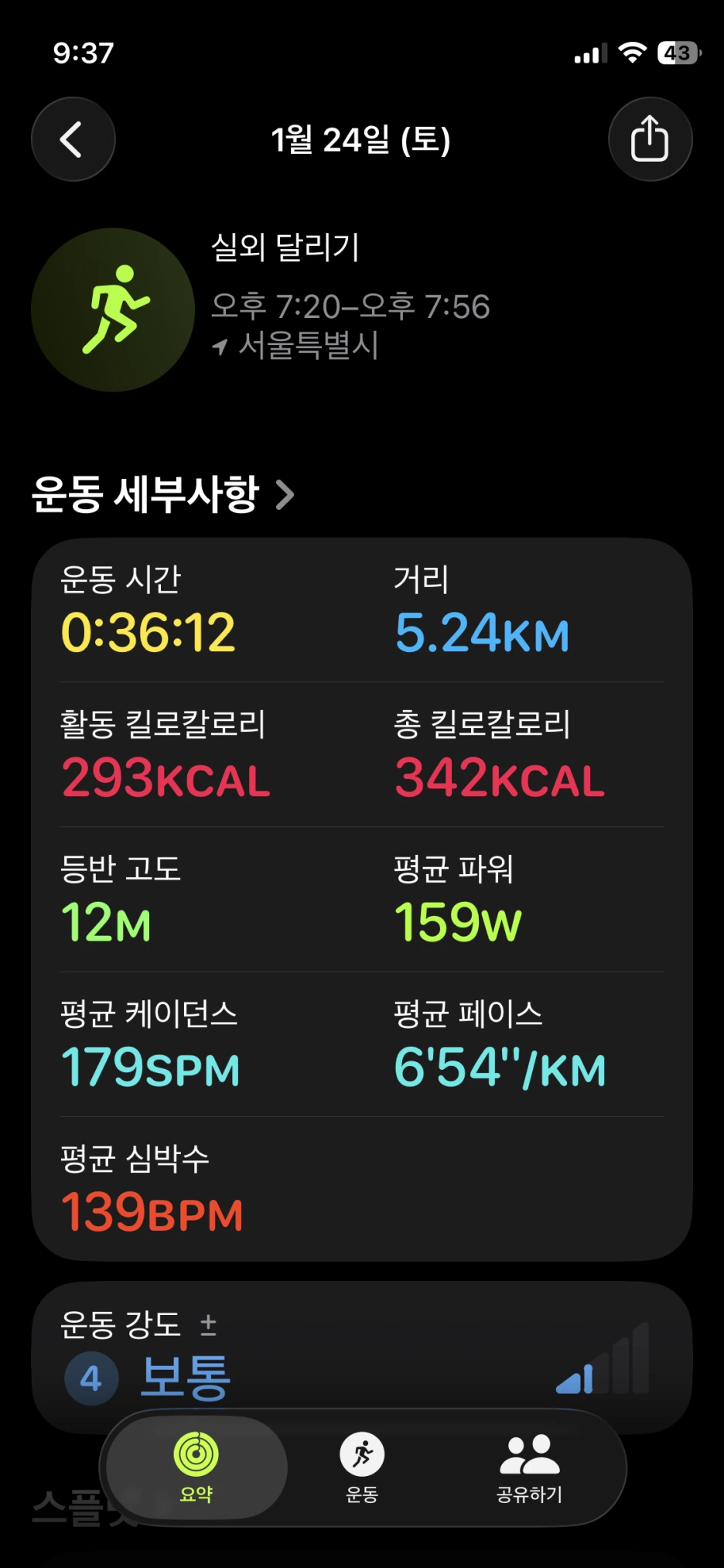Image resolution: width=724 pixels, height=1568 pixels.
Task: Tap the ± control next to 운동 강도
Action: (210, 1325)
